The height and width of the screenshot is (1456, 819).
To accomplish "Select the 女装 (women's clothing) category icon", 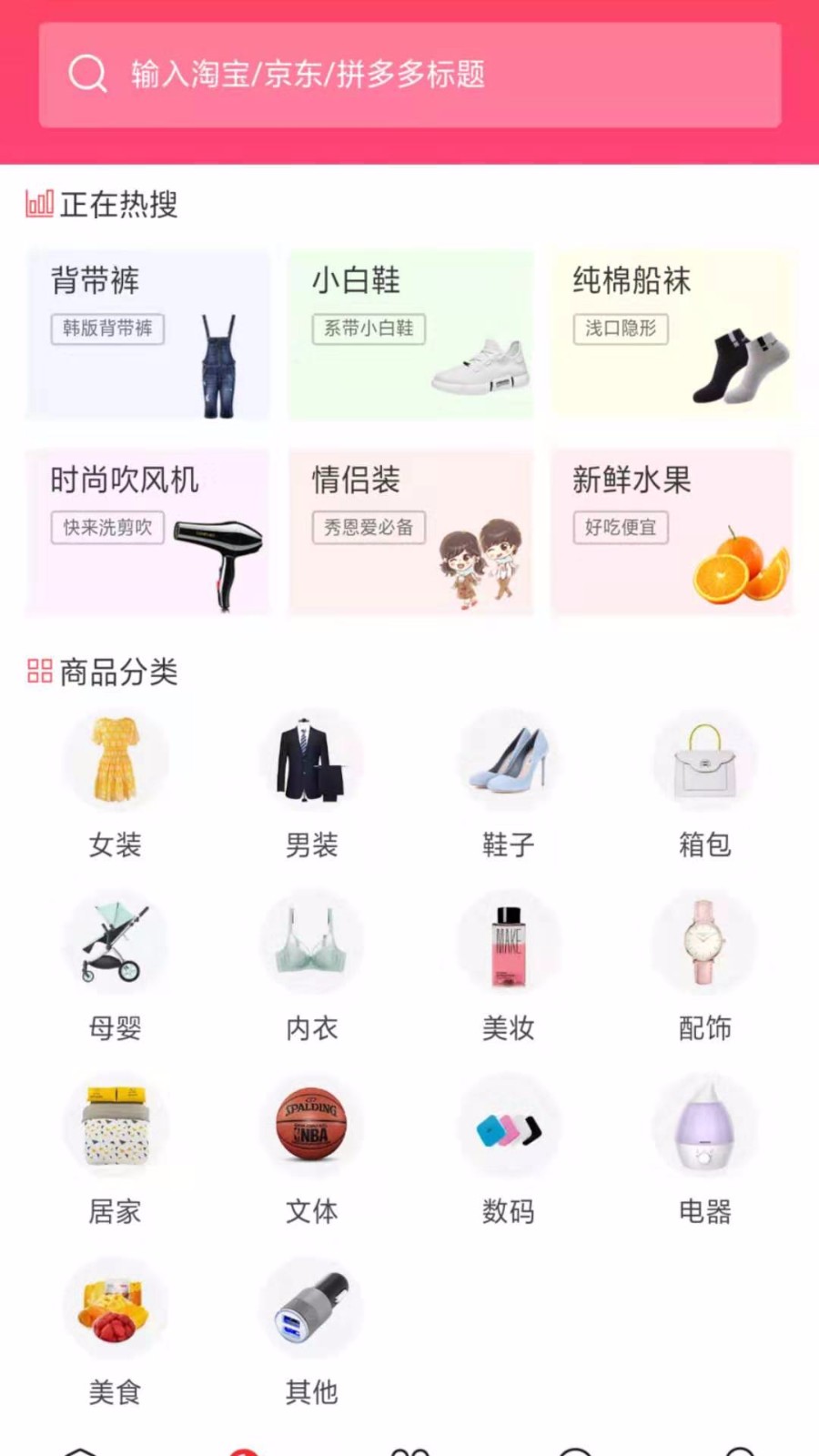I will [x=116, y=760].
